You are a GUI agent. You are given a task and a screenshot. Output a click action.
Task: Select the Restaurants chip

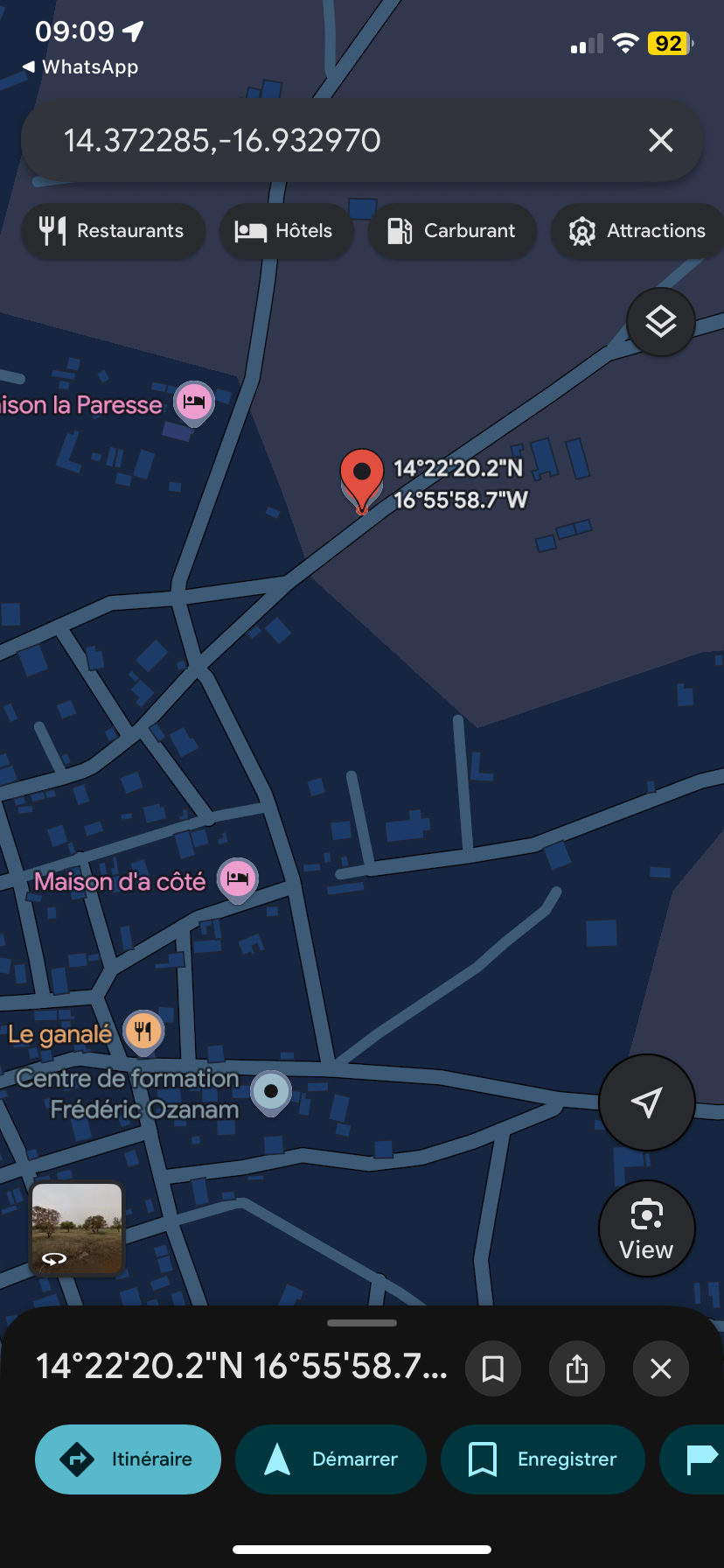[113, 231]
